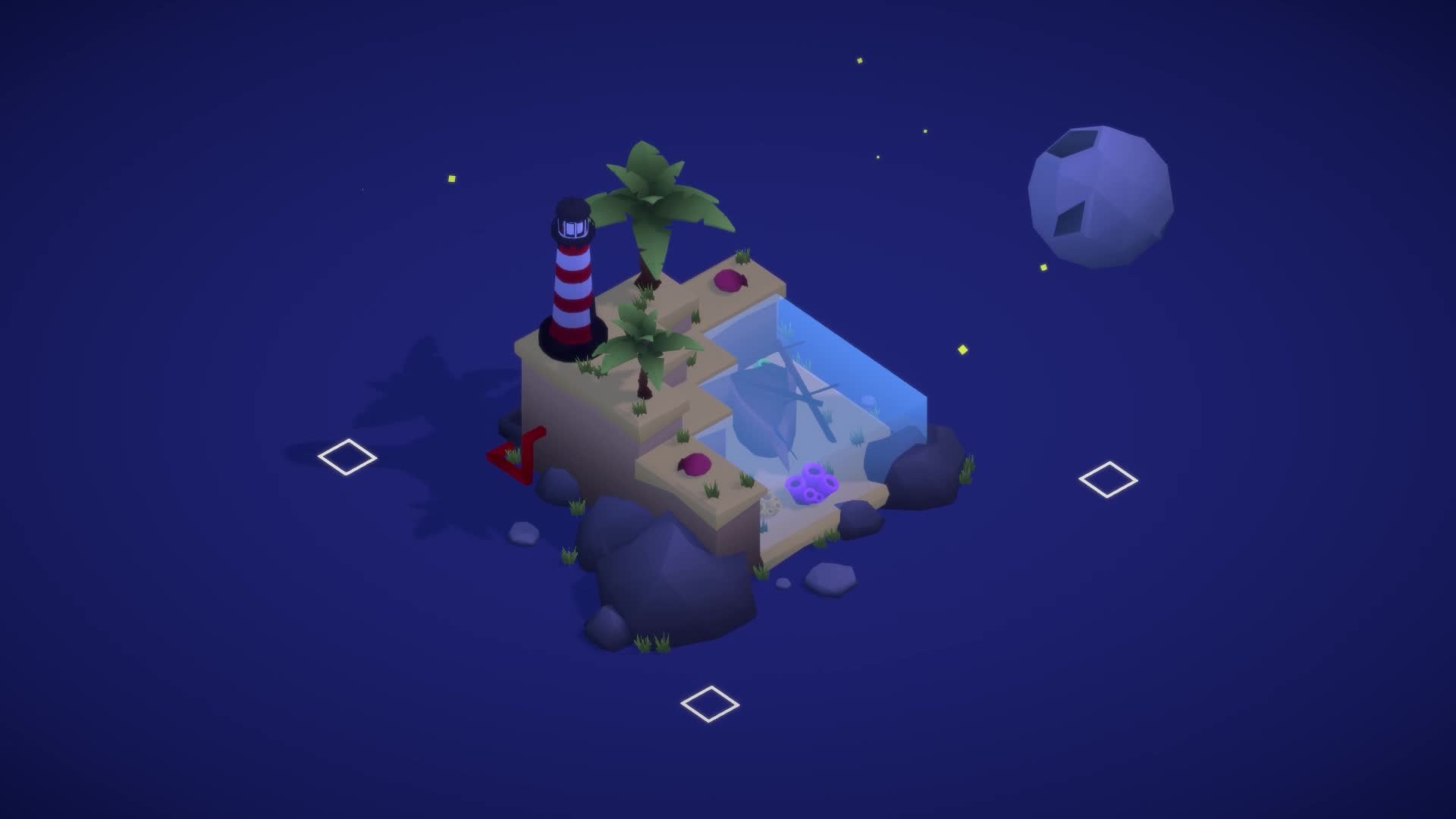Select the diamond marker right of the island
Image resolution: width=1456 pixels, height=819 pixels.
(x=1108, y=479)
